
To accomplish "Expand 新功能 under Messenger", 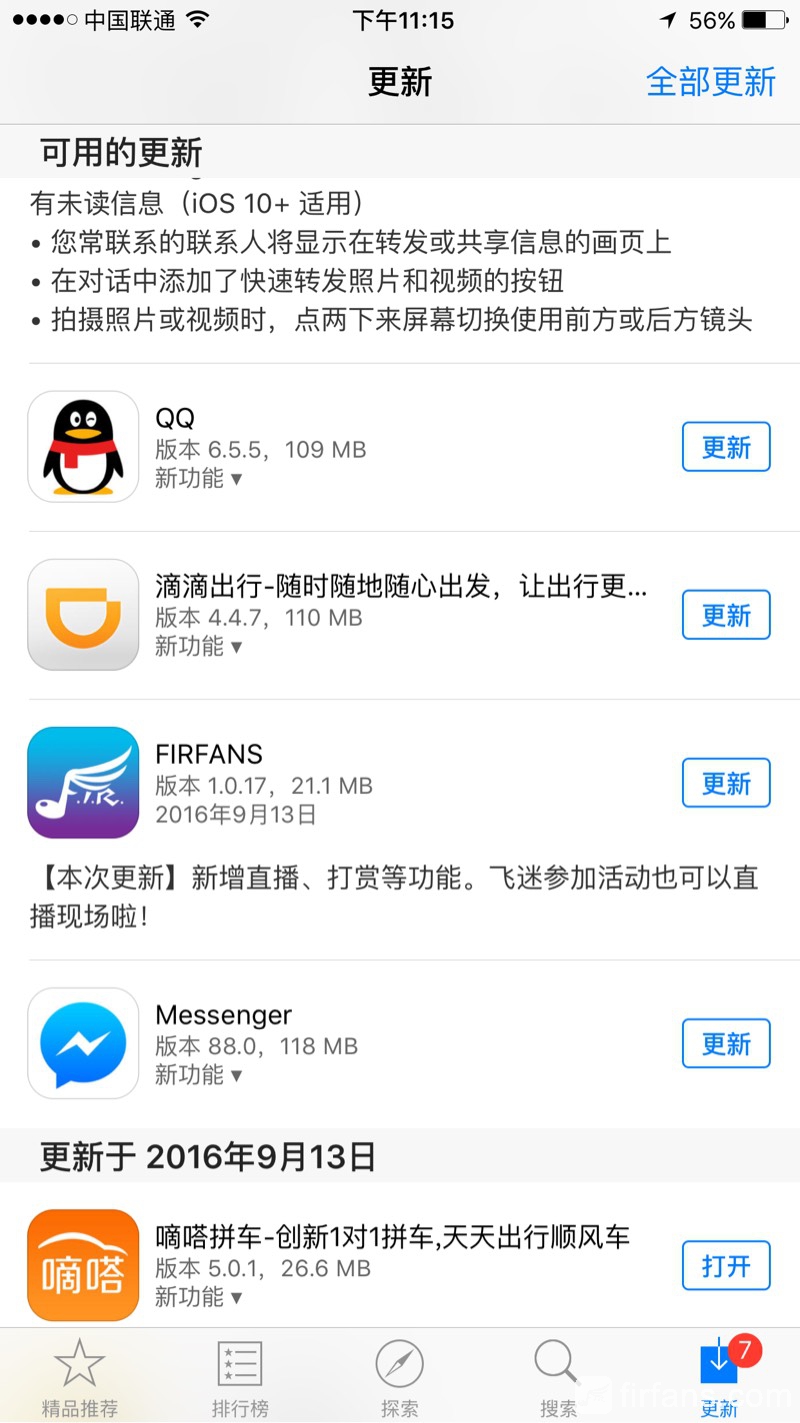I will (x=198, y=1074).
